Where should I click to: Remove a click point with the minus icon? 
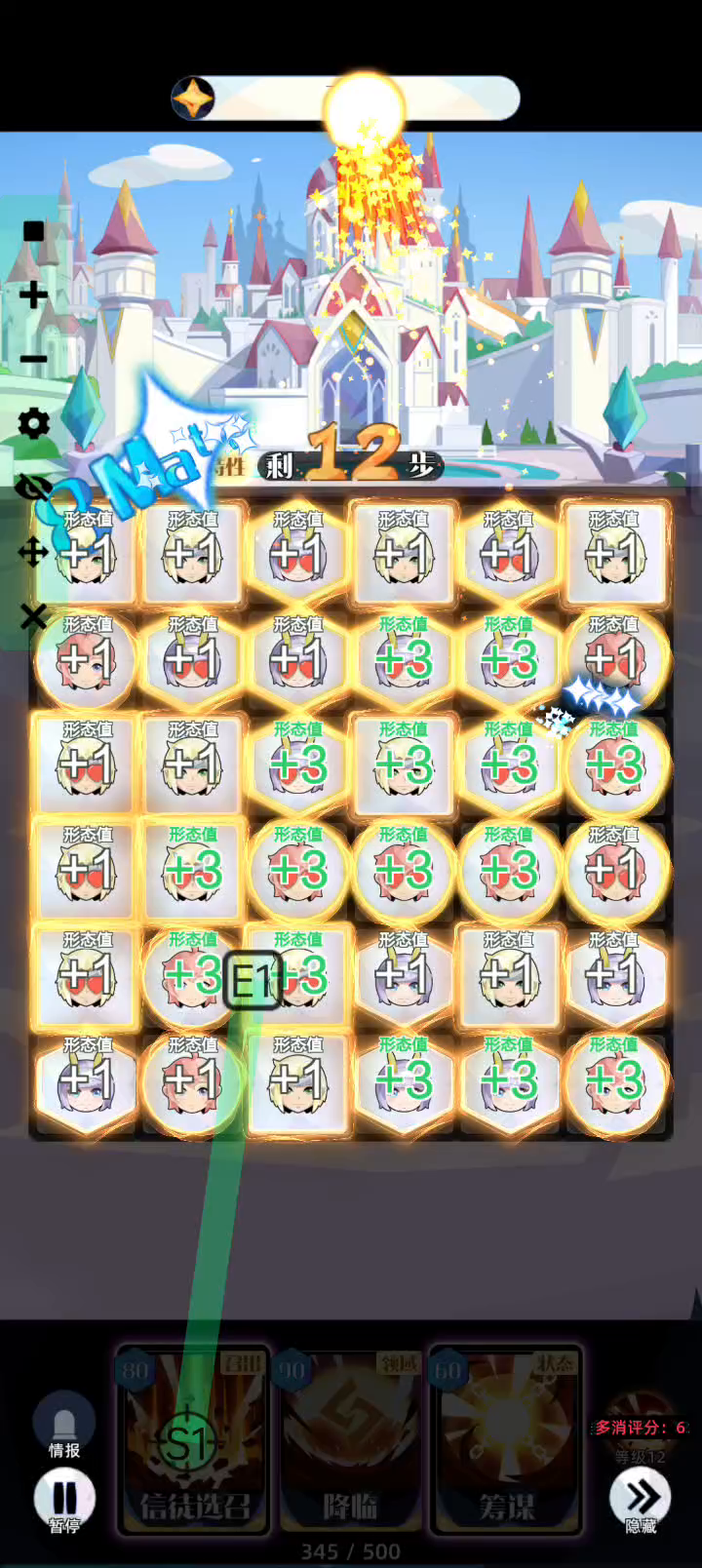pyautogui.click(x=33, y=359)
